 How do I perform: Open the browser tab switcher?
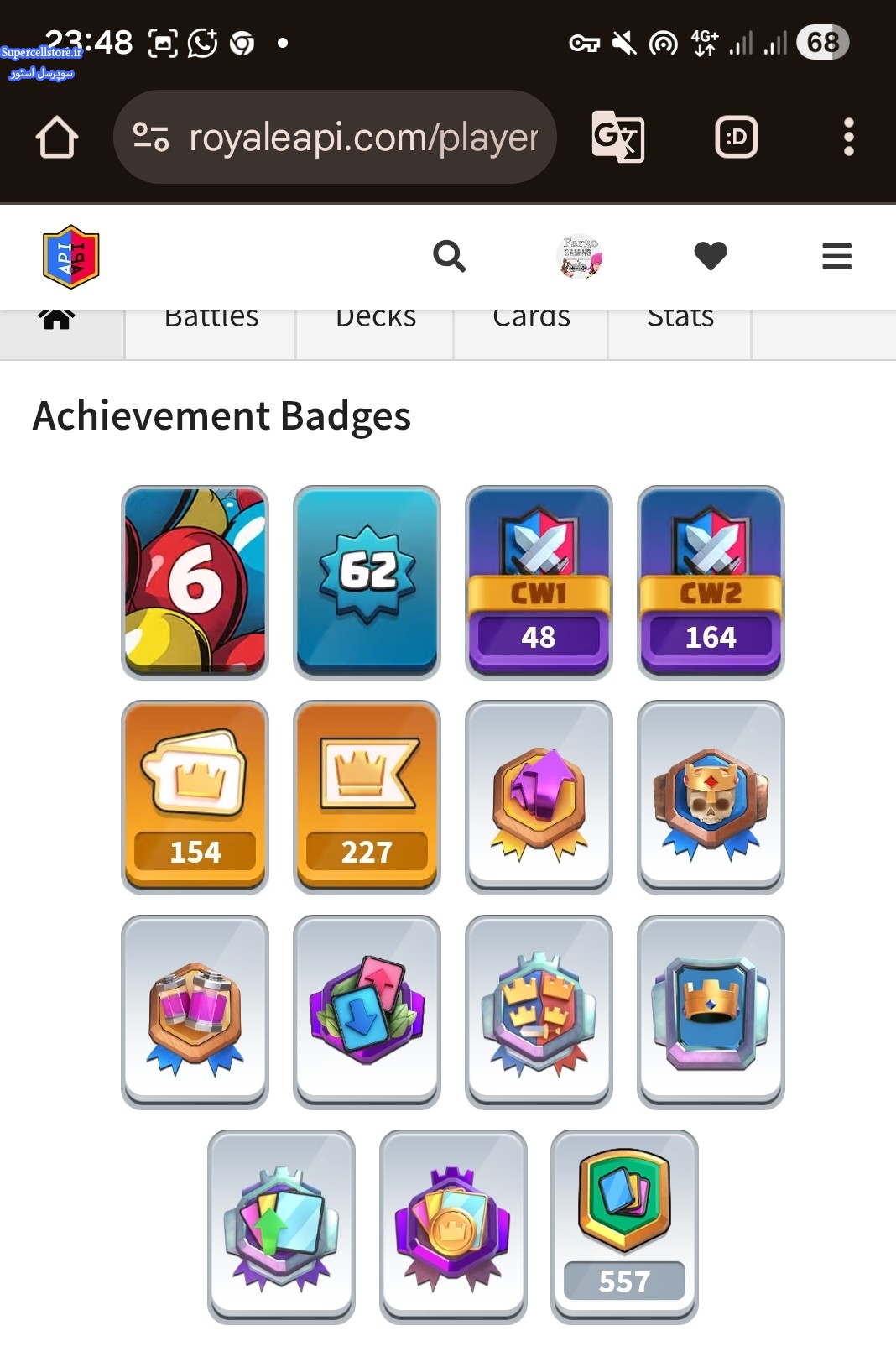(737, 137)
